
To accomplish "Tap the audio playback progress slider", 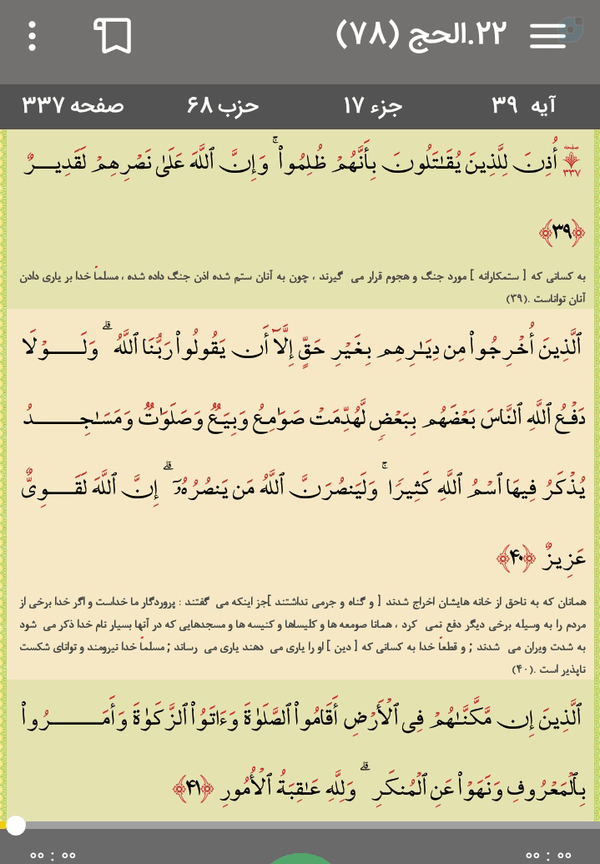I will tap(300, 825).
